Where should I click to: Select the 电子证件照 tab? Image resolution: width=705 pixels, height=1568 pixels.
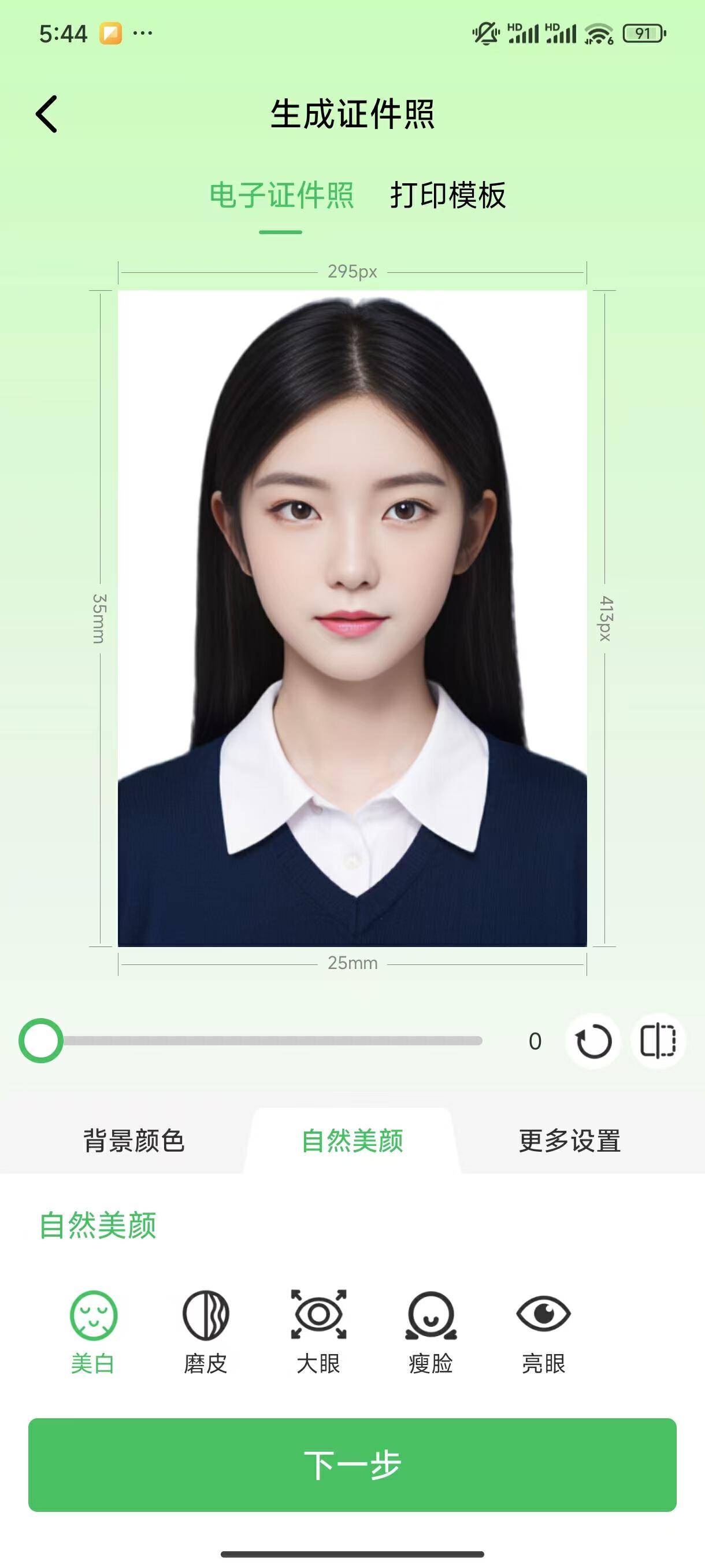click(x=281, y=195)
